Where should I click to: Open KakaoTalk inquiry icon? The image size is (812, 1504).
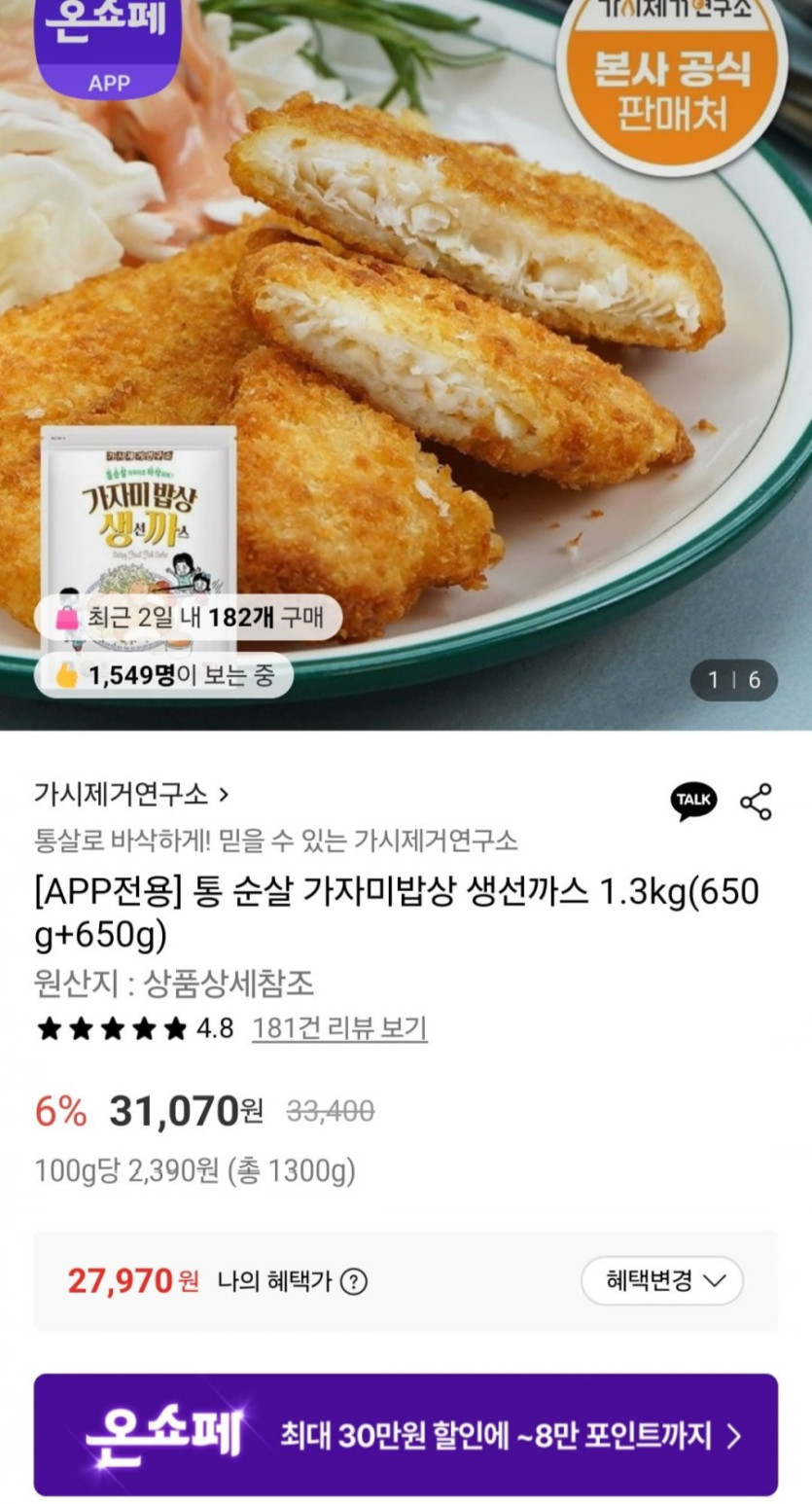click(693, 801)
